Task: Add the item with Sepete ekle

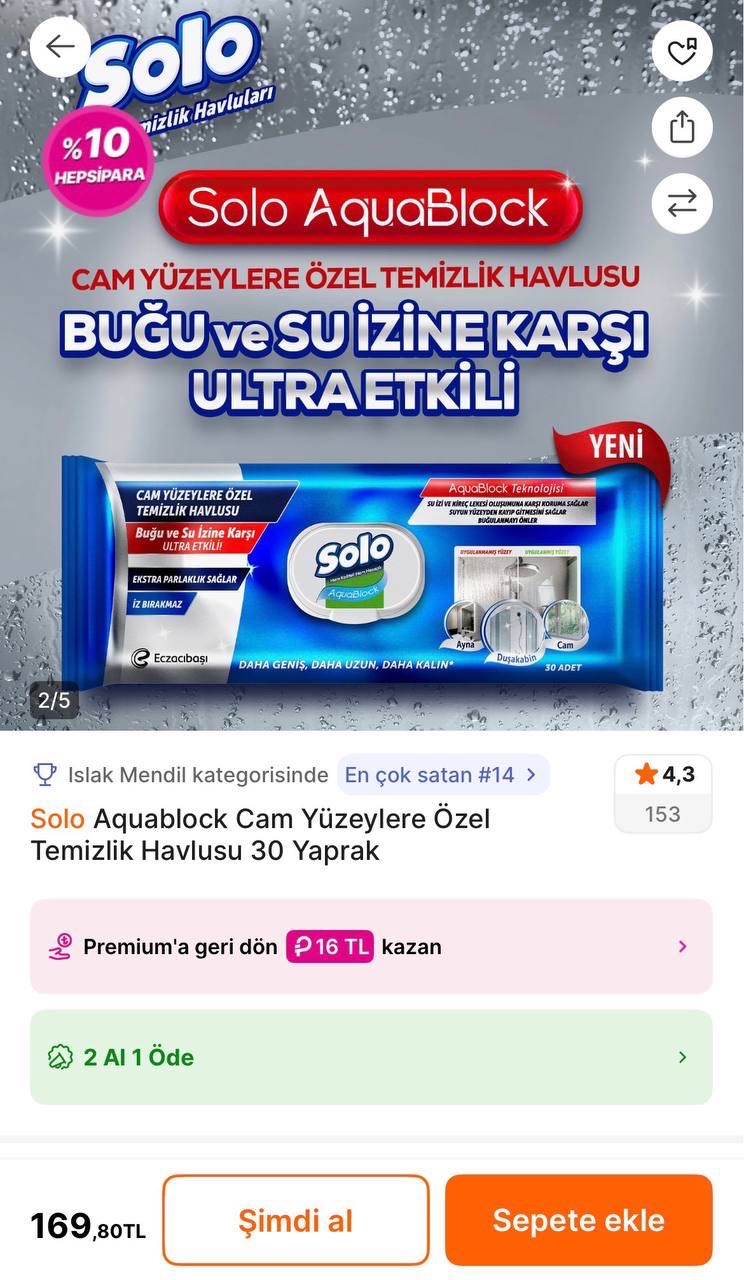Action: point(578,1220)
